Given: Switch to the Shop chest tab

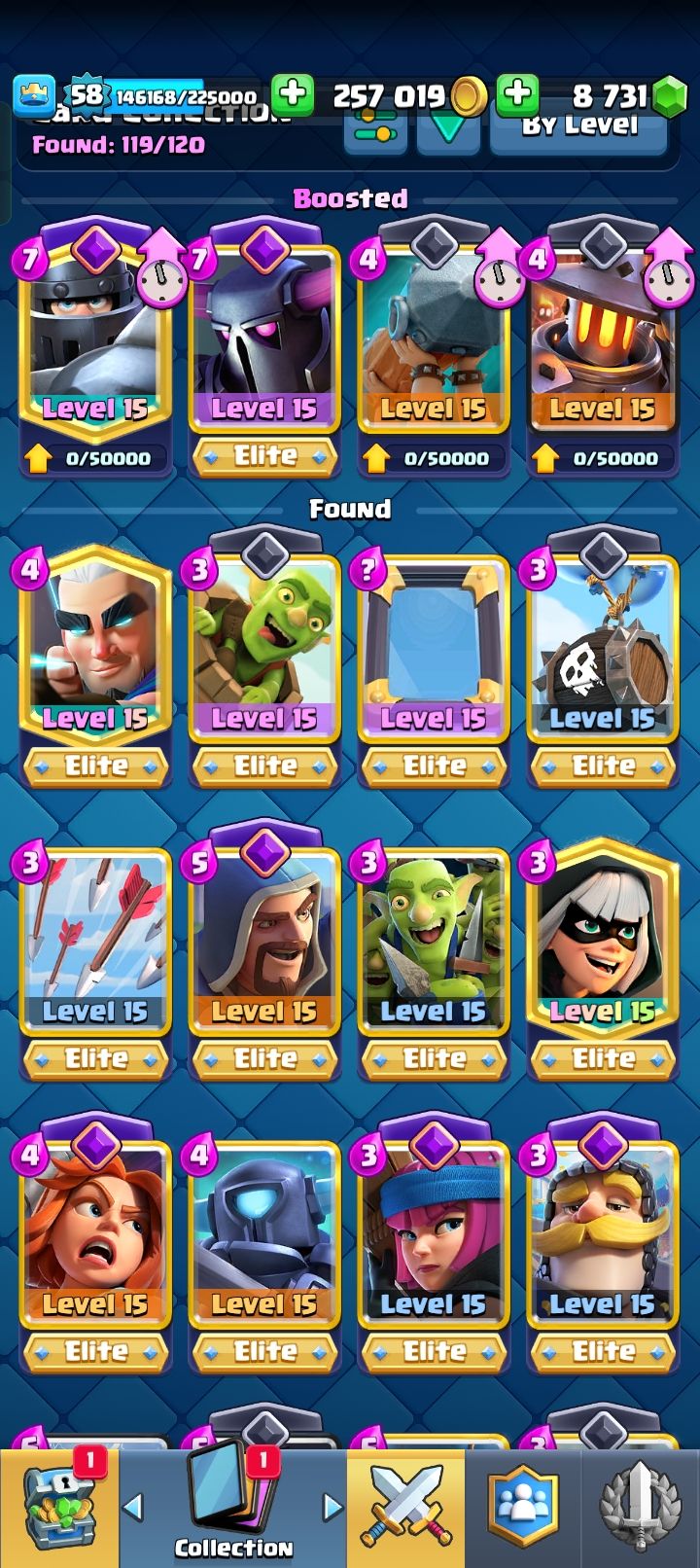Looking at the screenshot, I should [x=58, y=1508].
